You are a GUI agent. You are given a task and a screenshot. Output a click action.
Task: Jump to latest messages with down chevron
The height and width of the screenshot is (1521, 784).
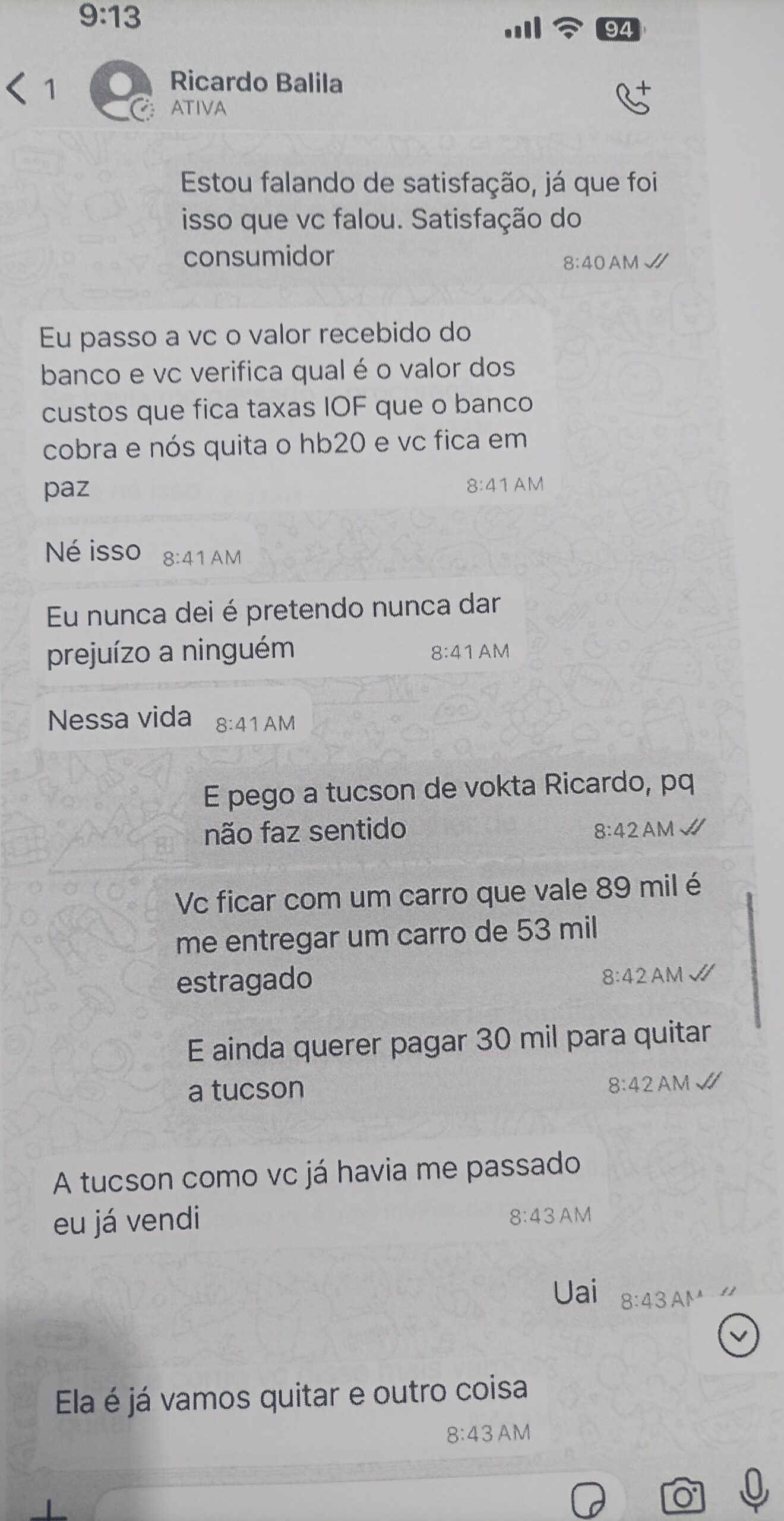[738, 1335]
